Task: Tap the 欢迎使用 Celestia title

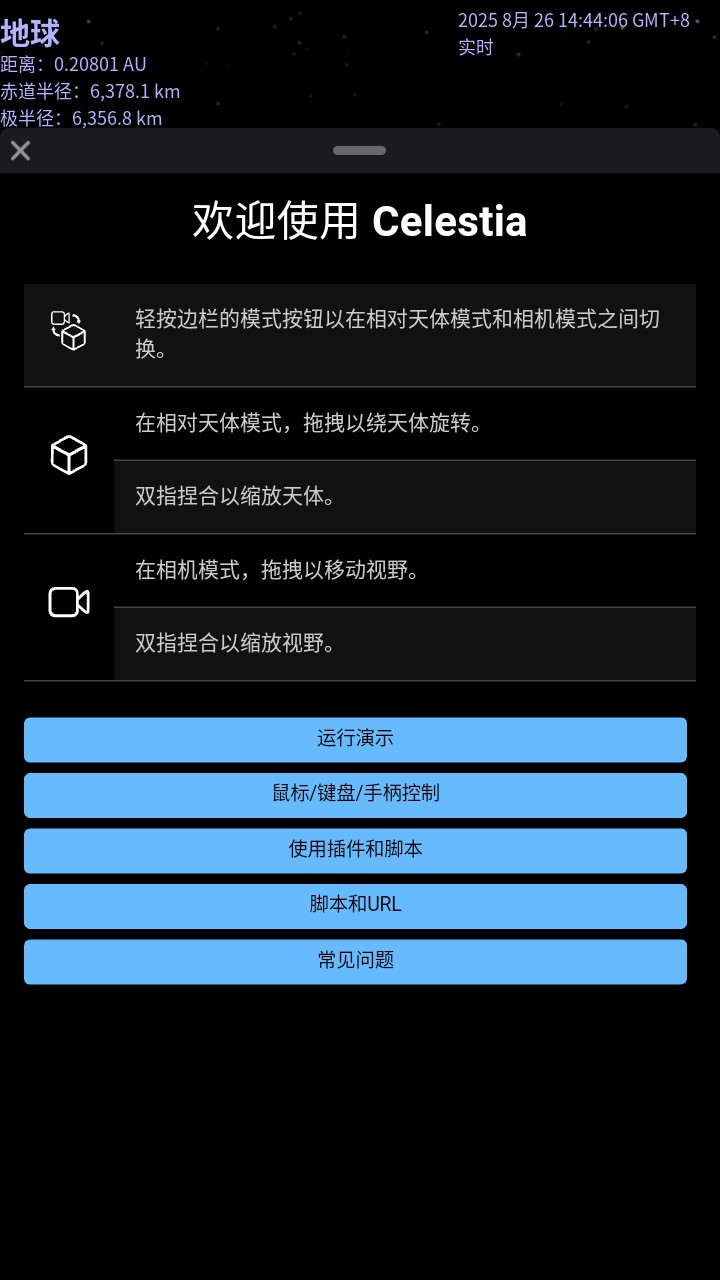Action: click(359, 221)
